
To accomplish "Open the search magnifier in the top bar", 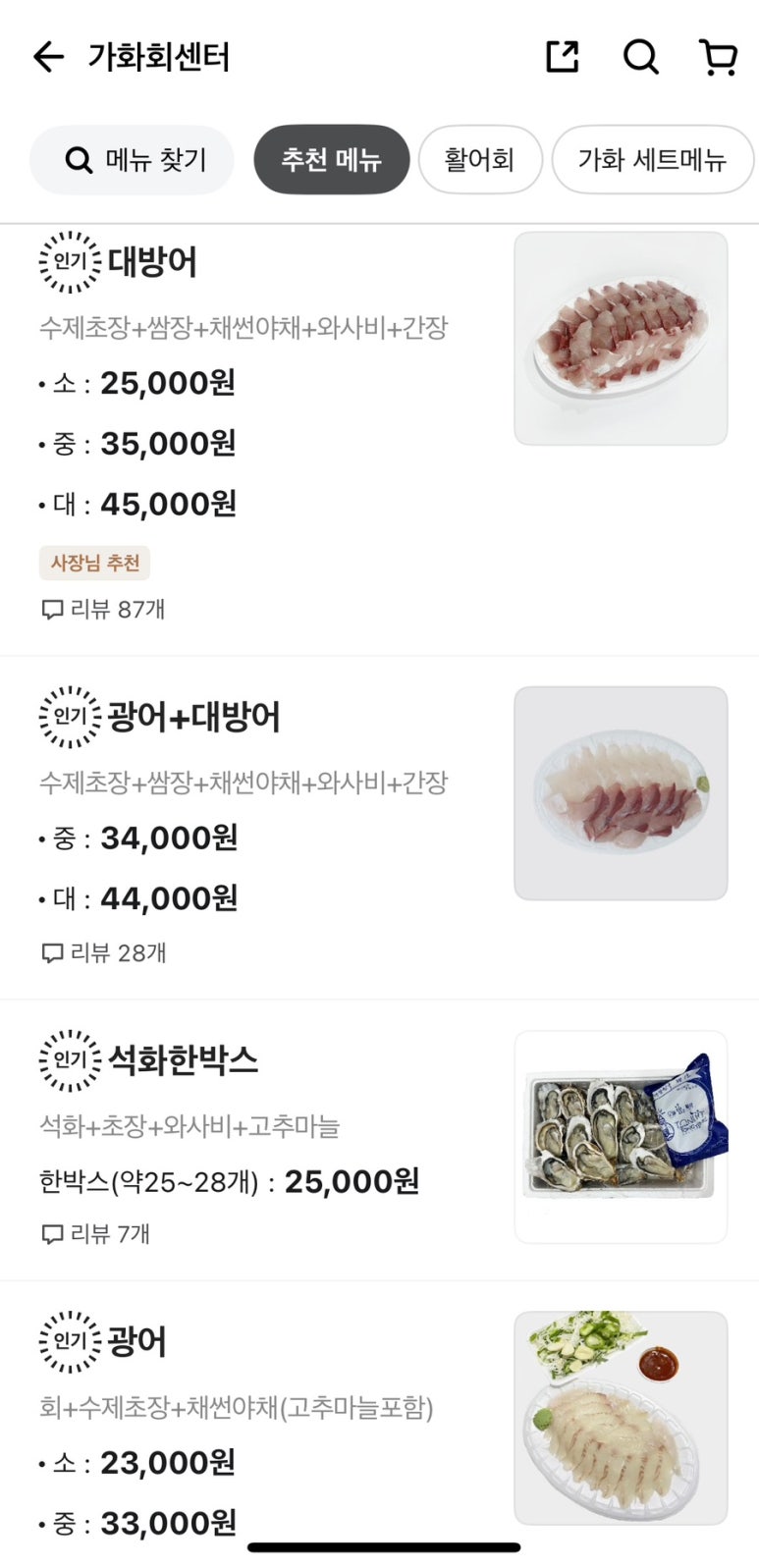I will (x=640, y=57).
